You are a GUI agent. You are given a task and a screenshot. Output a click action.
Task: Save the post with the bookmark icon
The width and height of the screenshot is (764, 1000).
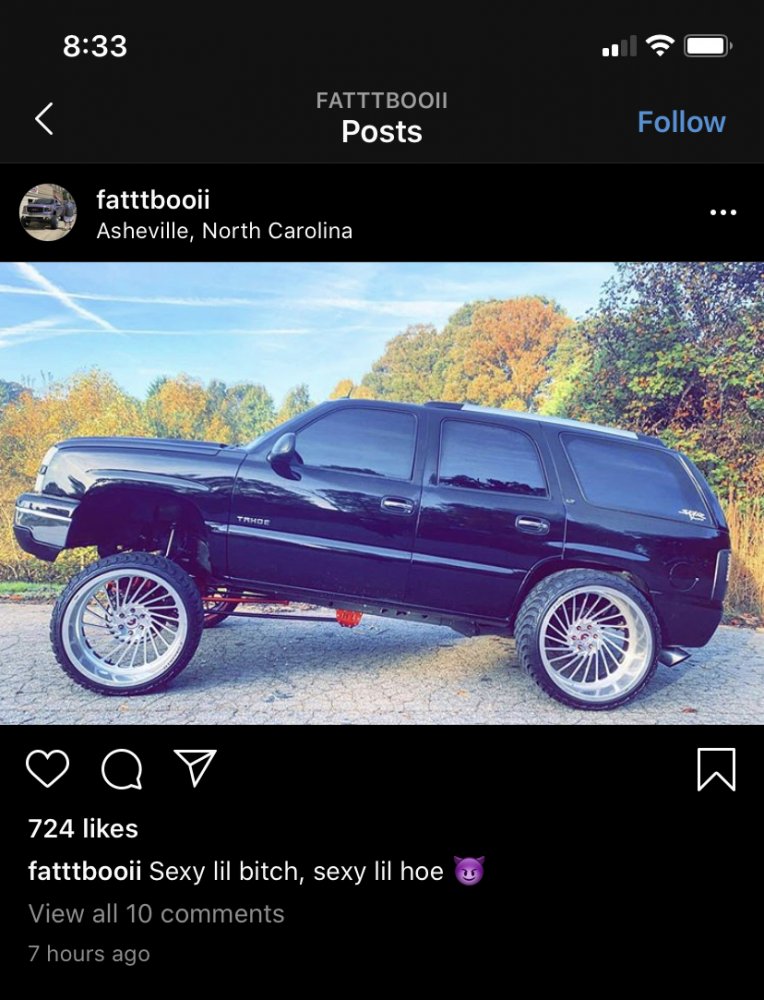(x=716, y=769)
